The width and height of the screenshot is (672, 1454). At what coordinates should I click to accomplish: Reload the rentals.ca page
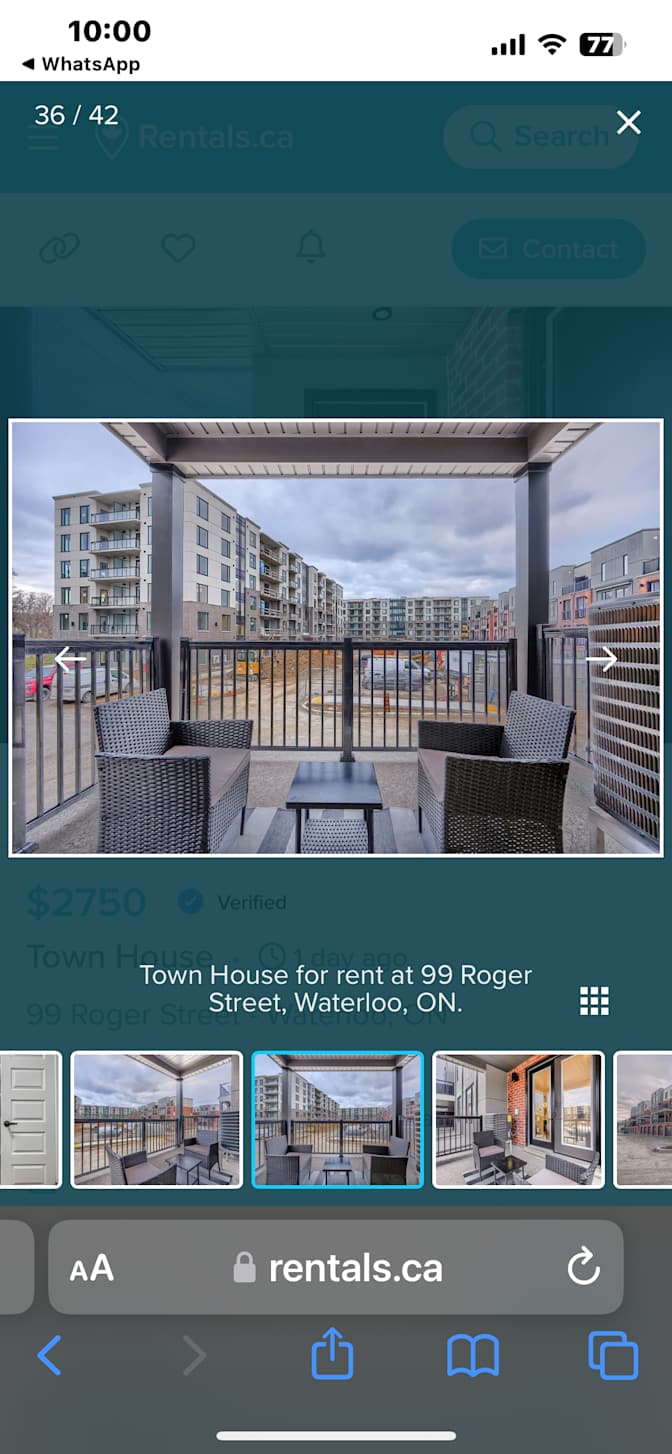click(583, 1268)
